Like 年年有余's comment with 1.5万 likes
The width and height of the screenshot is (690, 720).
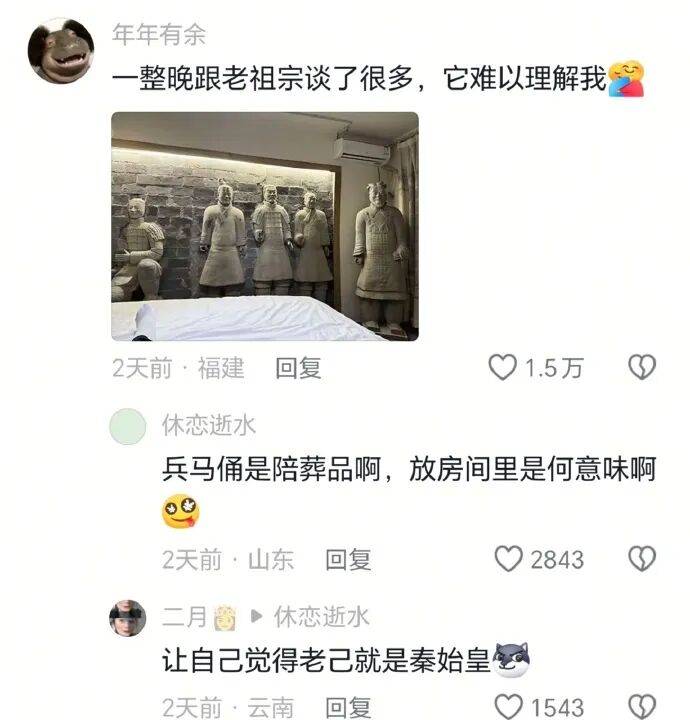click(x=502, y=368)
